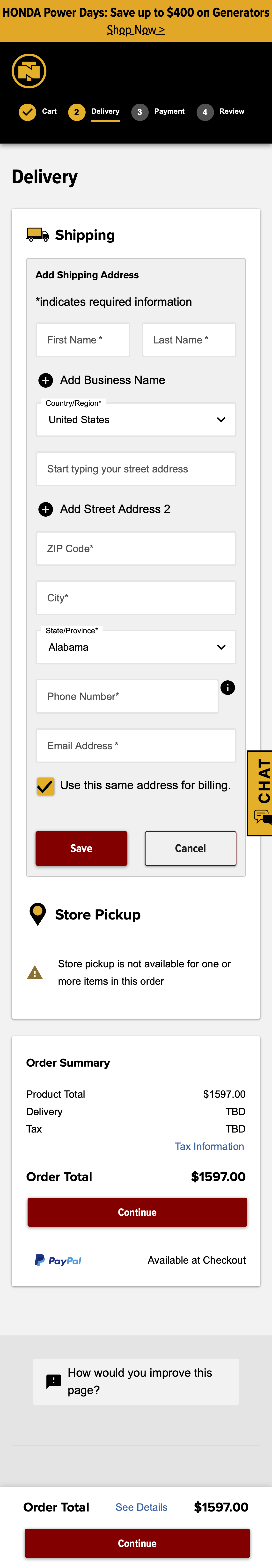
Task: Open the Tax Information link
Action: (x=209, y=1146)
